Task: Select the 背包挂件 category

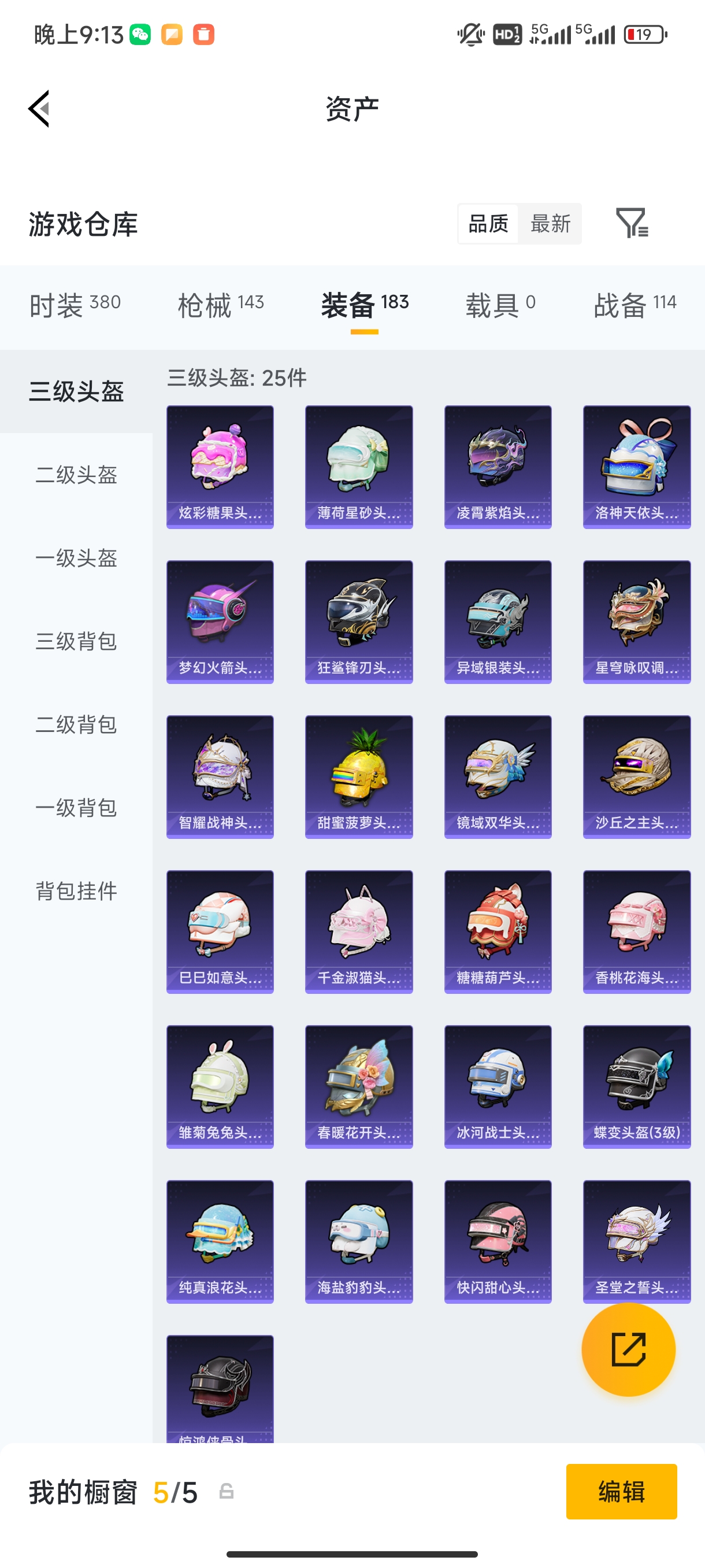Action: pyautogui.click(x=75, y=891)
